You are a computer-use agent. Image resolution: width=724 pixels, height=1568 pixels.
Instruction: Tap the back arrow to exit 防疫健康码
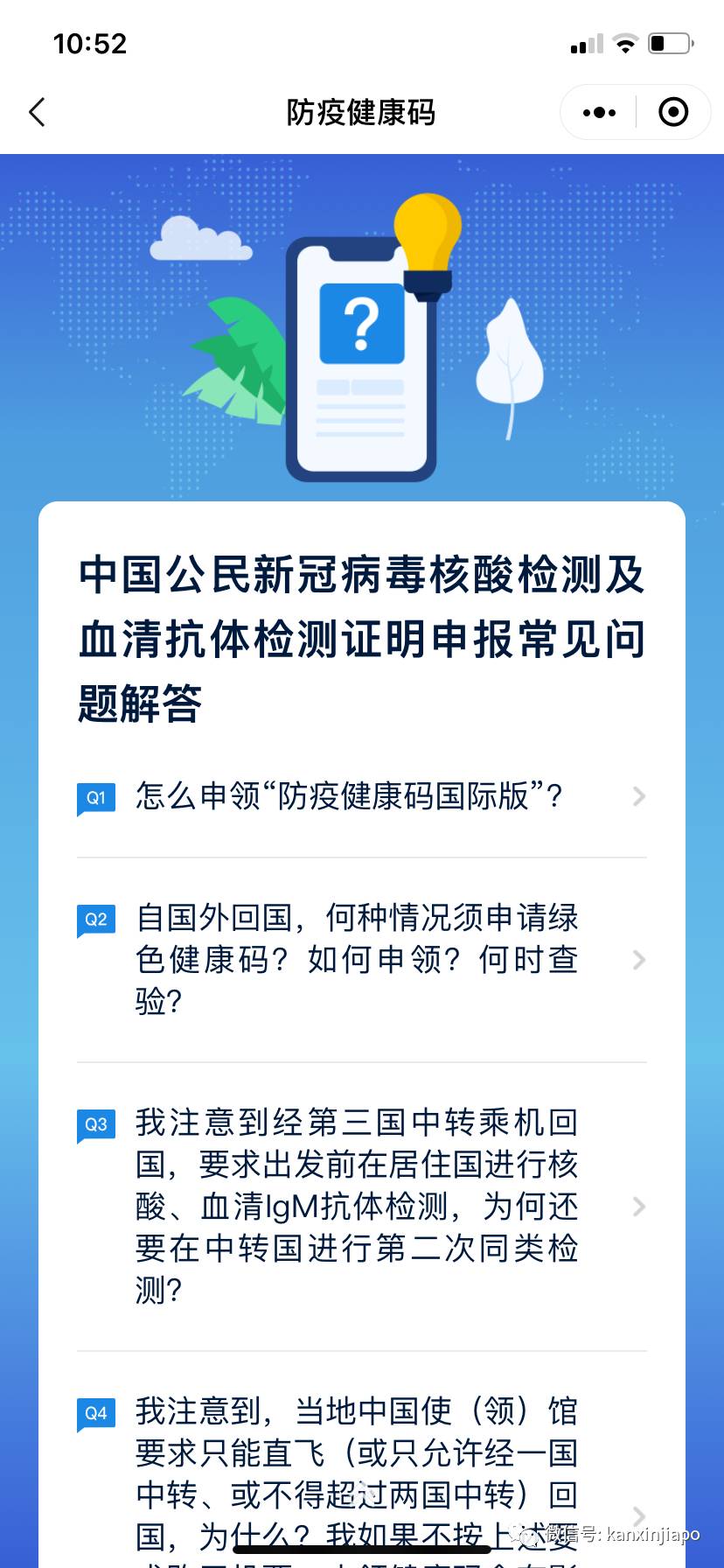(36, 112)
